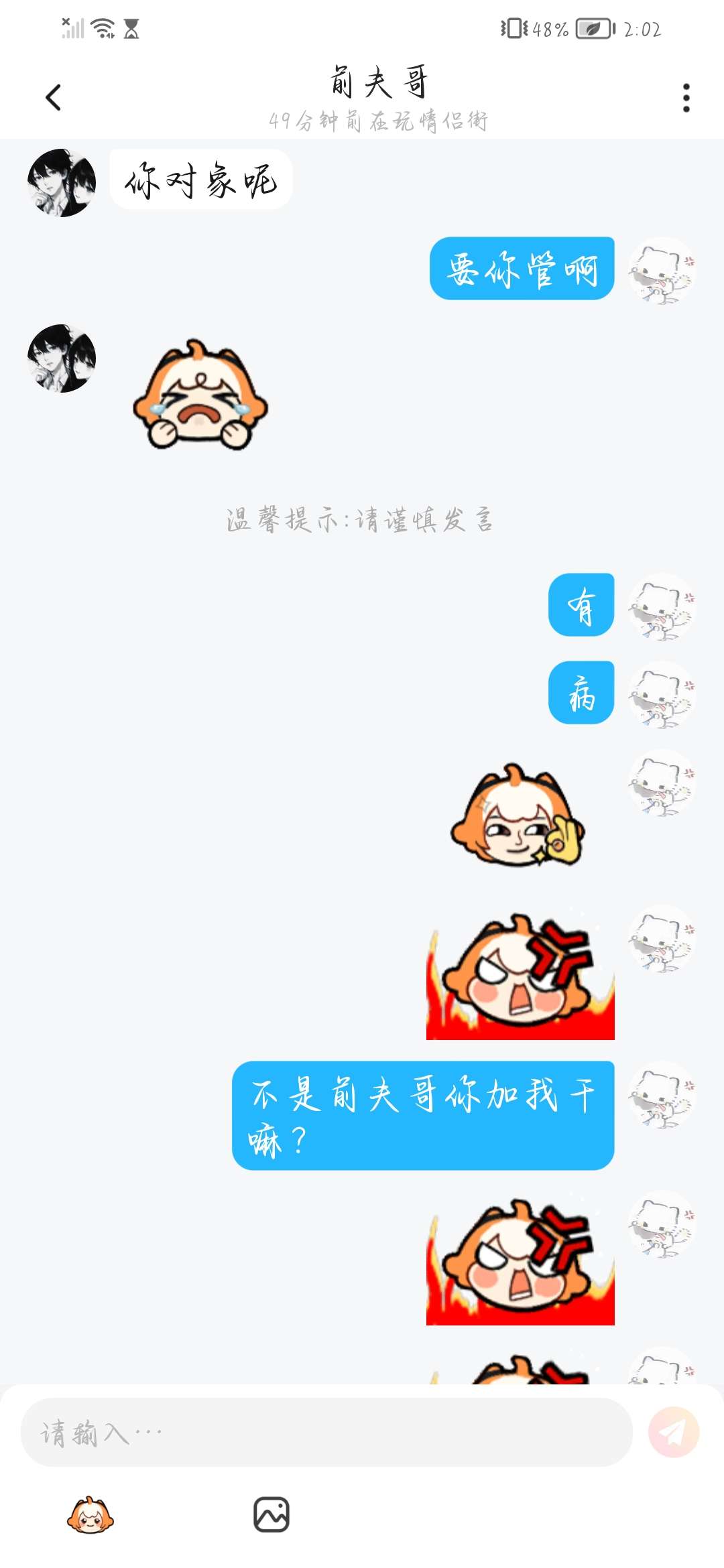Tap the message input field
Viewport: 724px width, 1568px height.
(326, 1432)
